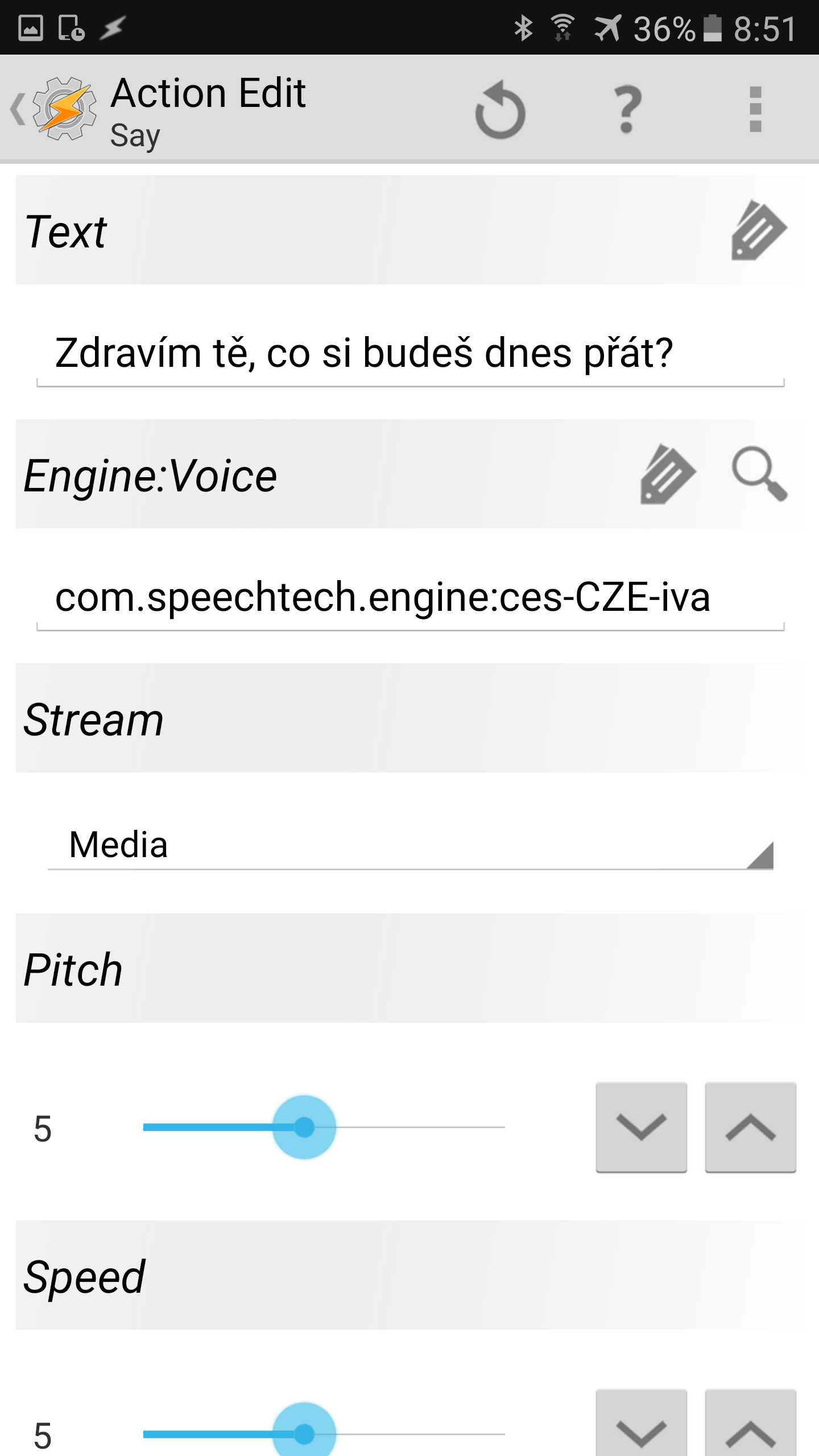This screenshot has width=819, height=1456.
Task: Tap the Speed slider track
Action: [x=324, y=1434]
